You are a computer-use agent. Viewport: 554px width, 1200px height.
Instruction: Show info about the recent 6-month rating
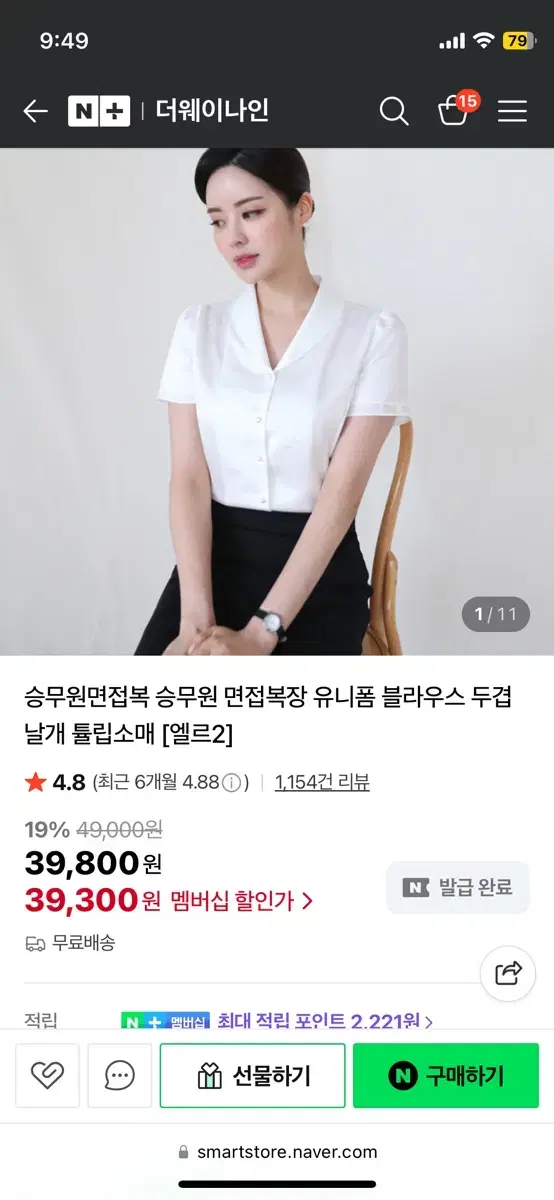pos(232,782)
